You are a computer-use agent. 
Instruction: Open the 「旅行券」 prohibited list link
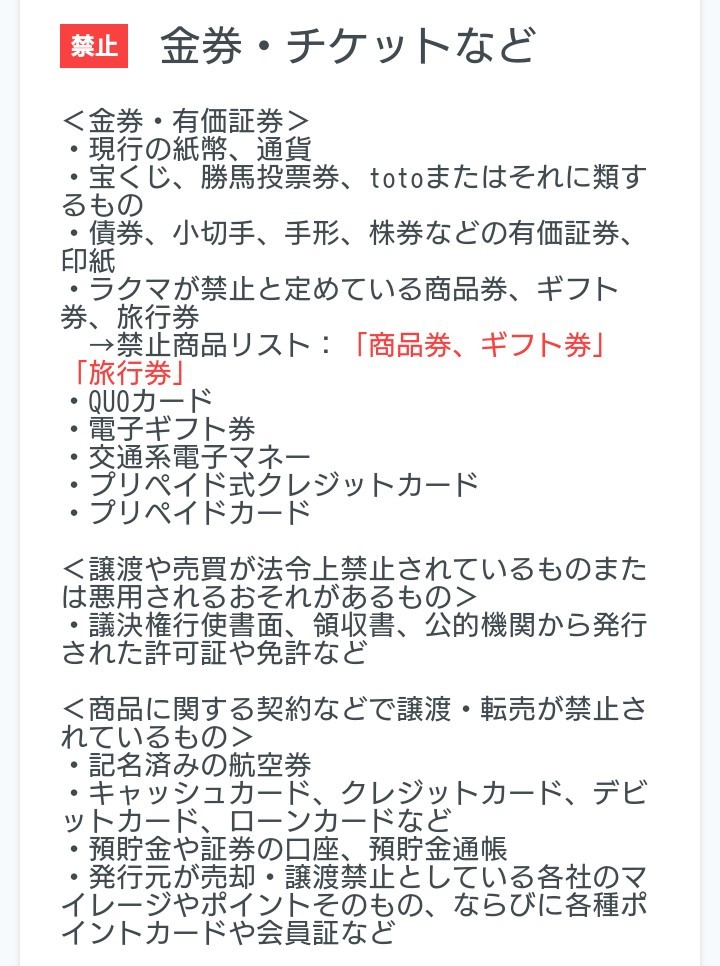pyautogui.click(x=125, y=373)
